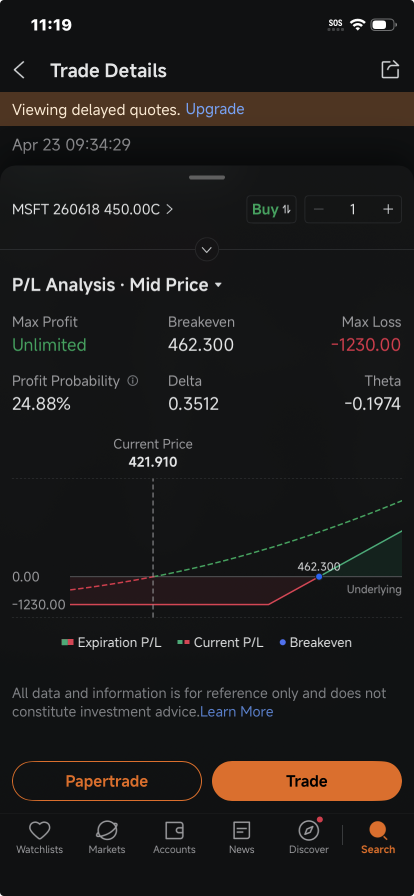Increase contract quantity with plus

[x=388, y=210]
